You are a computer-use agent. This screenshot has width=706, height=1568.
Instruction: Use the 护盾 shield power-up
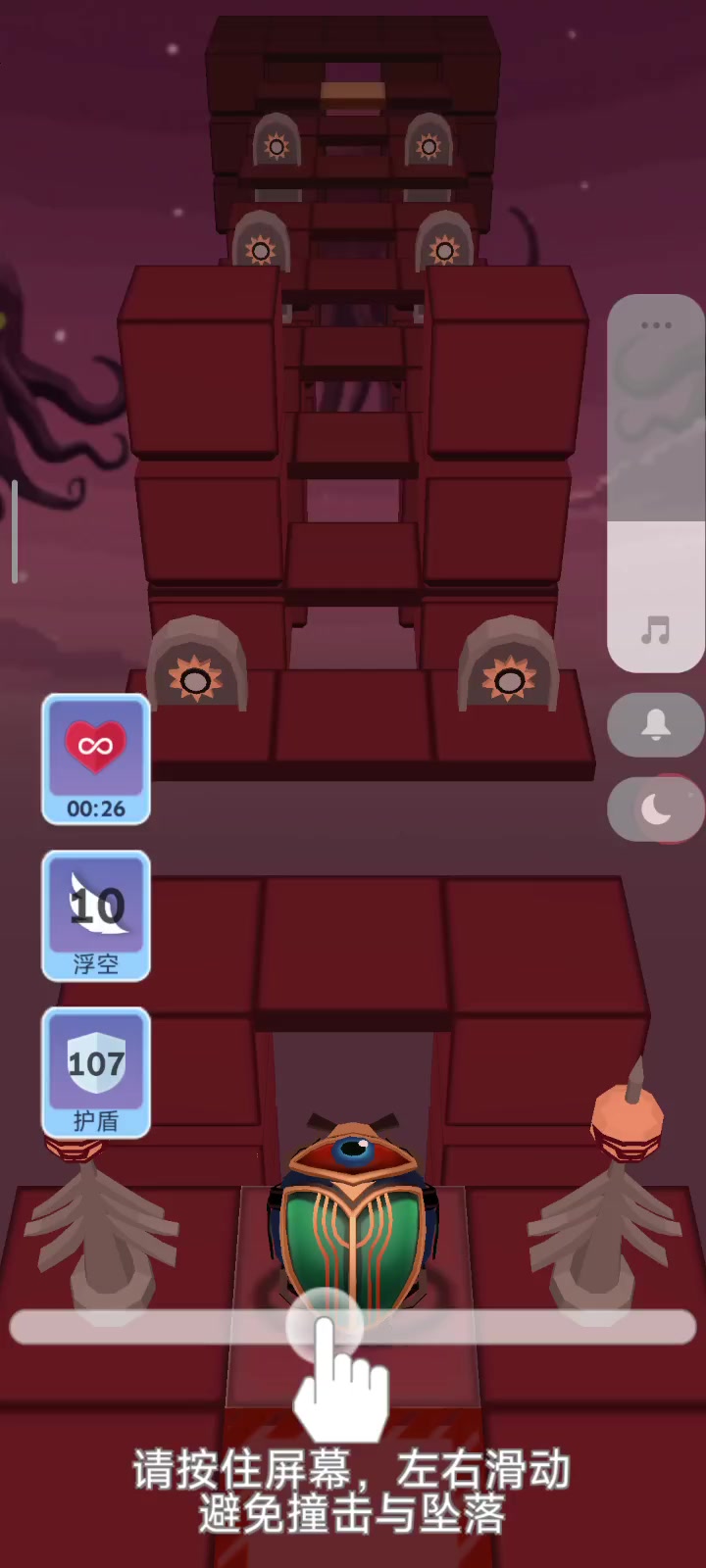point(96,1073)
